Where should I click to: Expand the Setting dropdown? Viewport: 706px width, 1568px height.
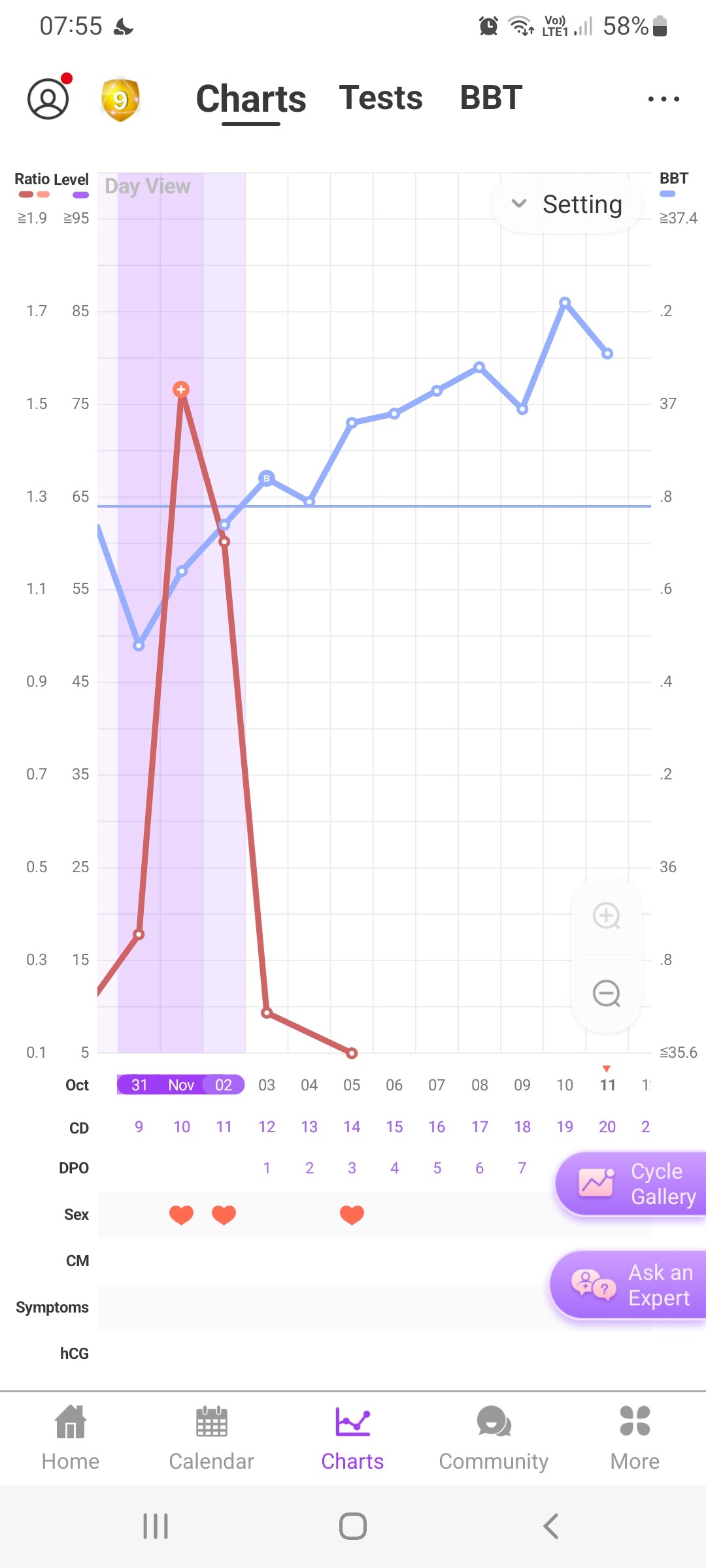coord(567,204)
